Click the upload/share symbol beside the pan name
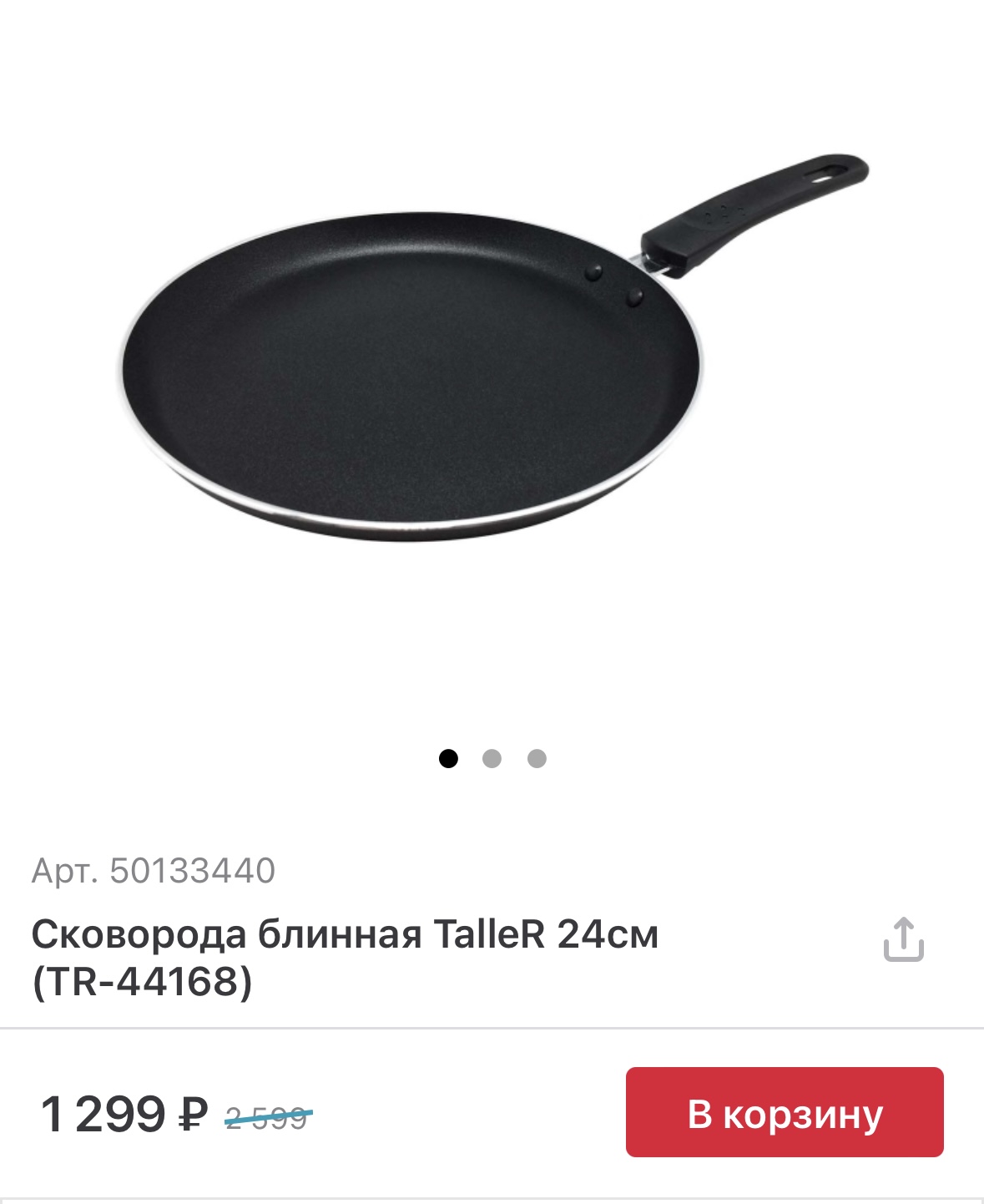The width and height of the screenshot is (984, 1204). click(x=904, y=941)
